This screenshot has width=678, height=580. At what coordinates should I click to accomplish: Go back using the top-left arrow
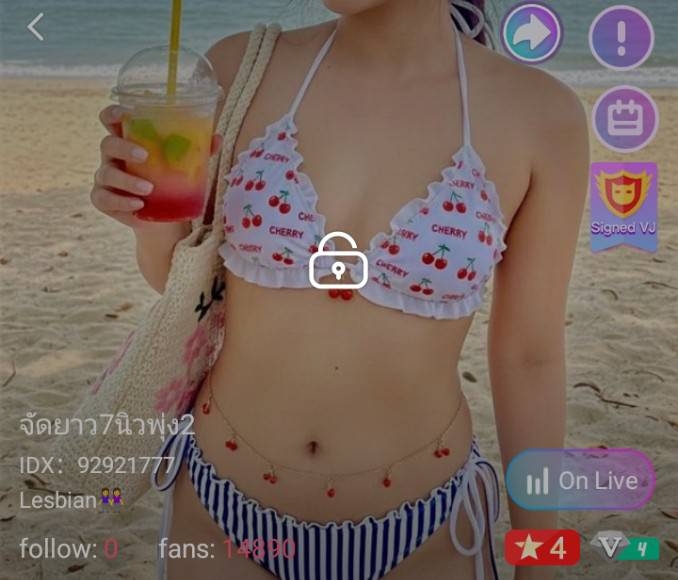pos(36,27)
